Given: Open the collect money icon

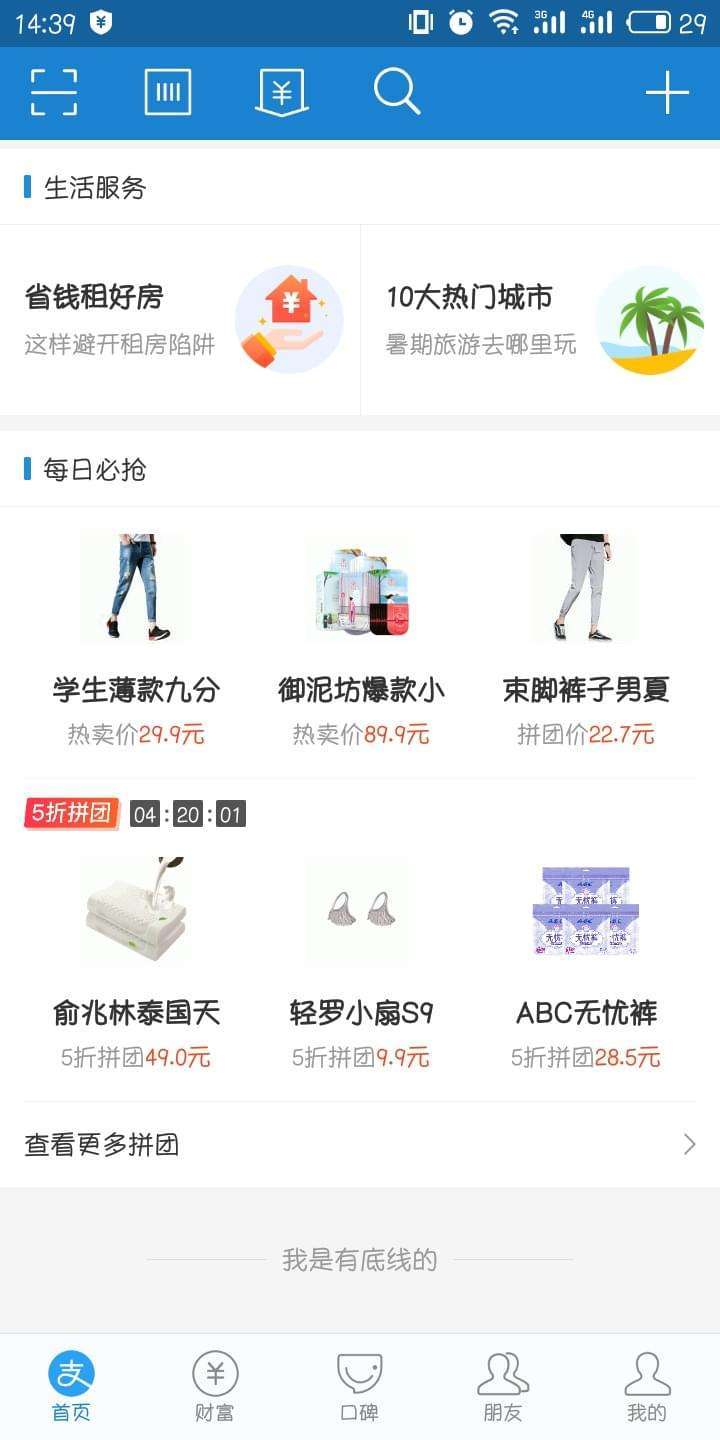Looking at the screenshot, I should pos(282,93).
